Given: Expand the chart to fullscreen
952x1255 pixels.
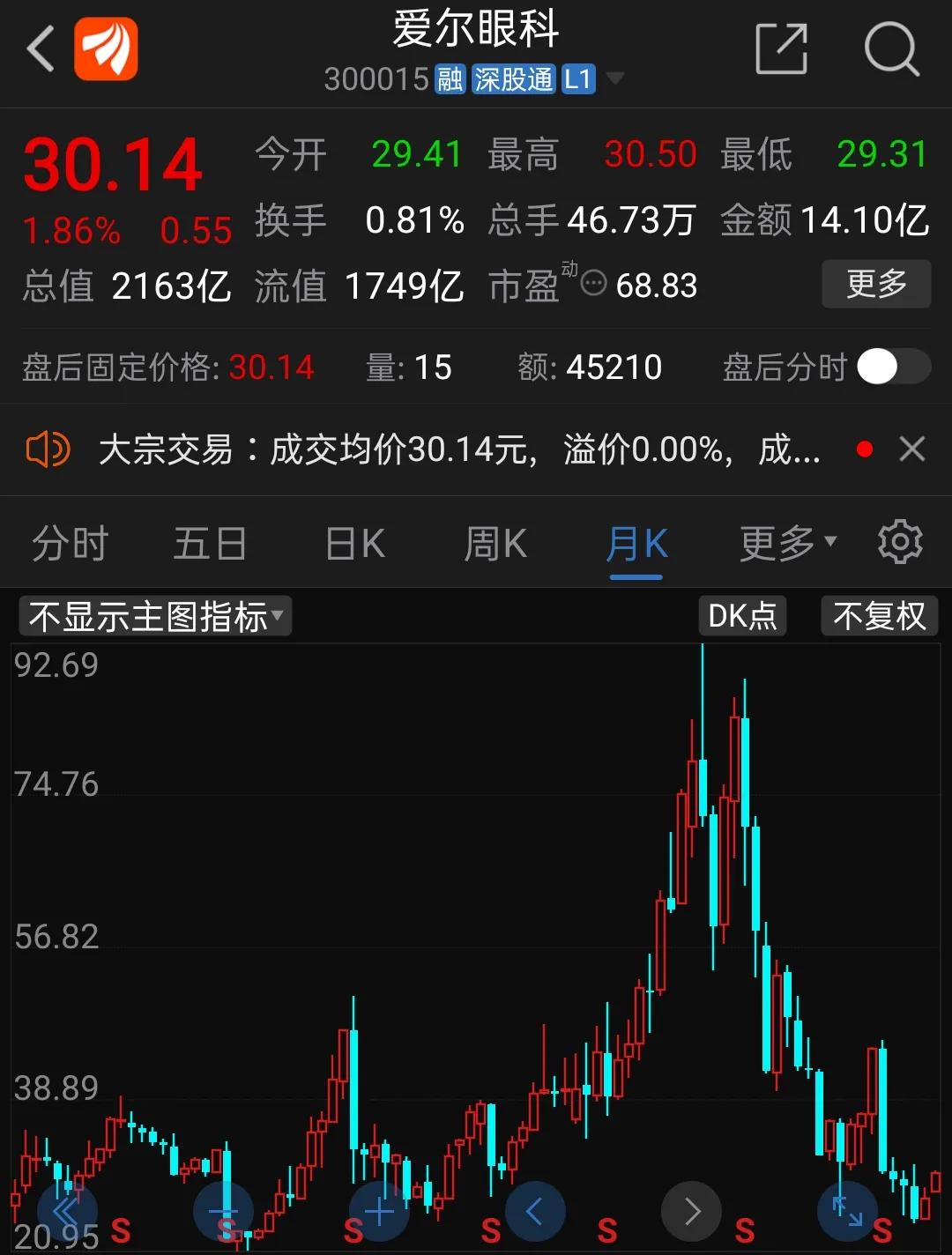Looking at the screenshot, I should tap(847, 1212).
